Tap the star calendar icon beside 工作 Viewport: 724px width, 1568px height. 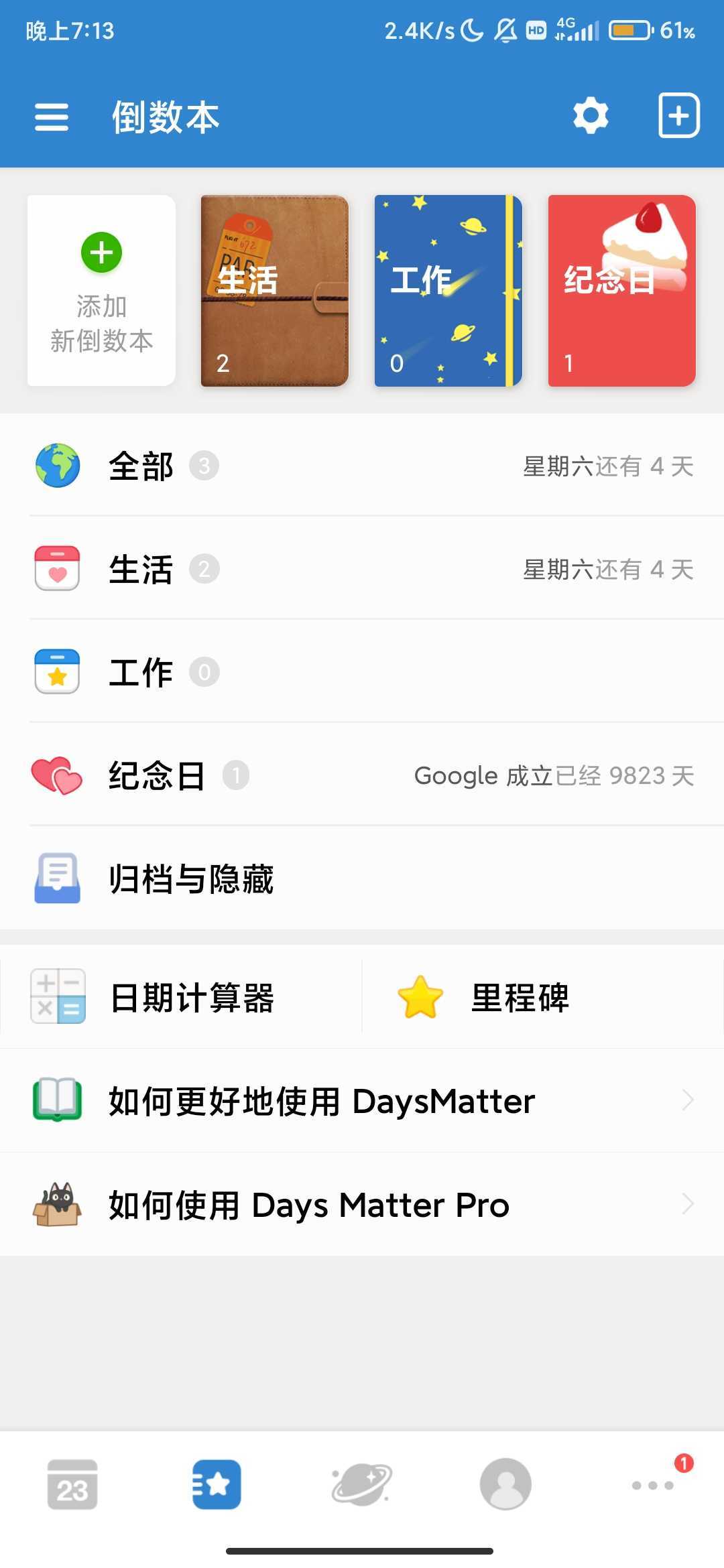point(58,673)
